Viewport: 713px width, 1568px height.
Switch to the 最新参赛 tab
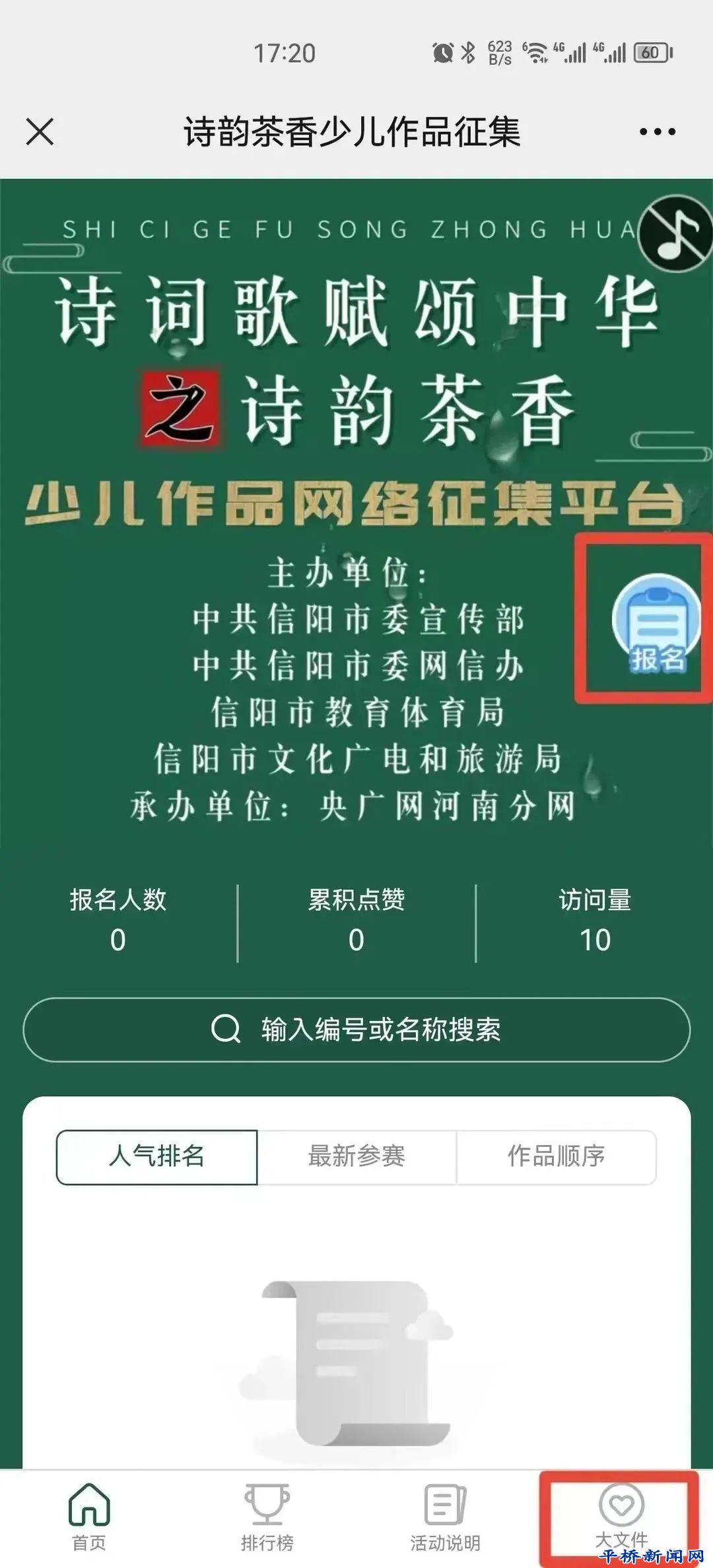(356, 1157)
